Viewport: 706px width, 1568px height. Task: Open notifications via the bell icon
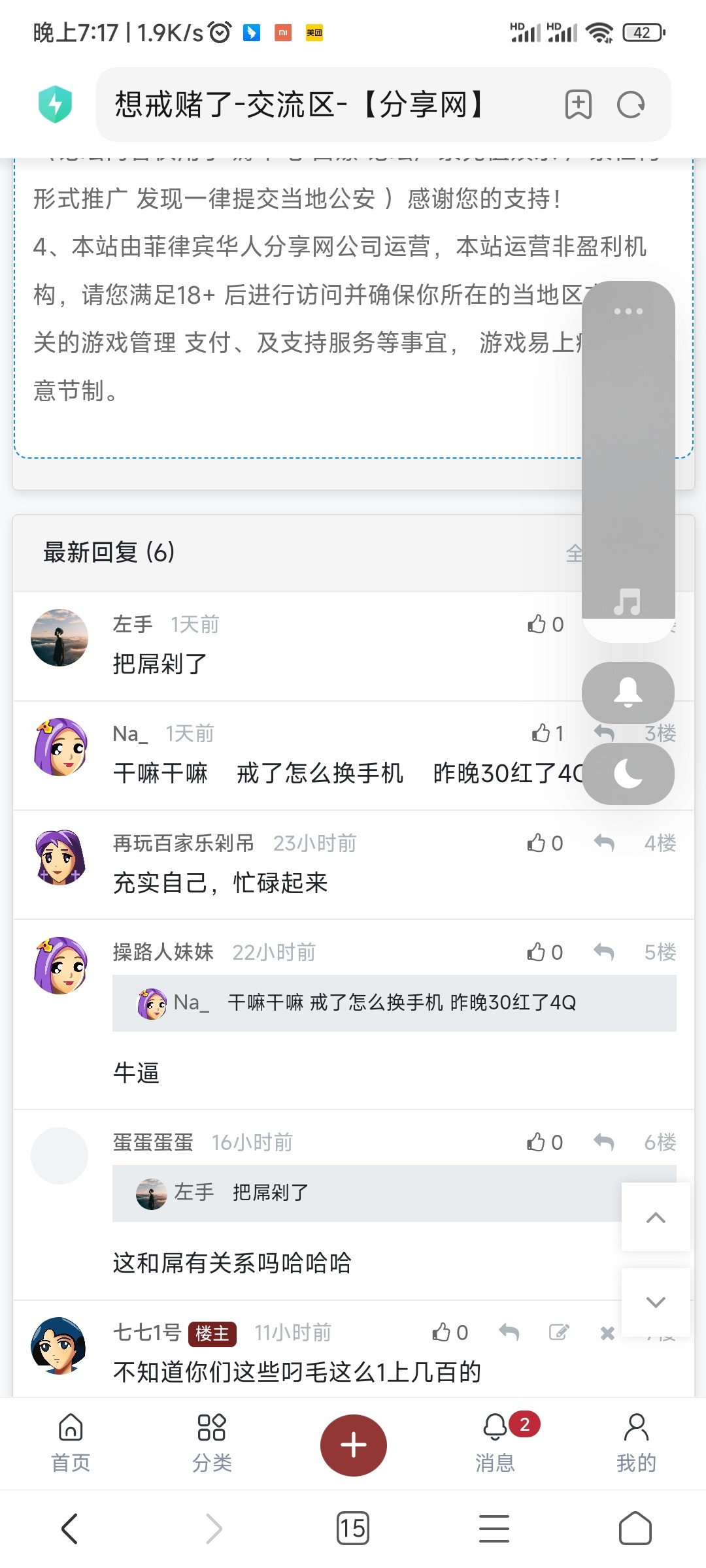627,693
